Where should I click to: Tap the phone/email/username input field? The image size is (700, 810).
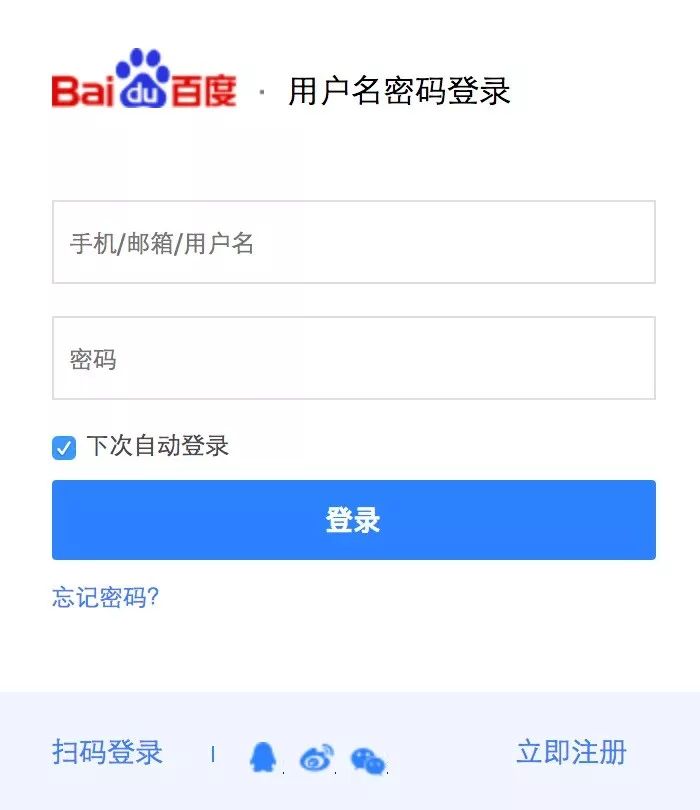coord(353,242)
